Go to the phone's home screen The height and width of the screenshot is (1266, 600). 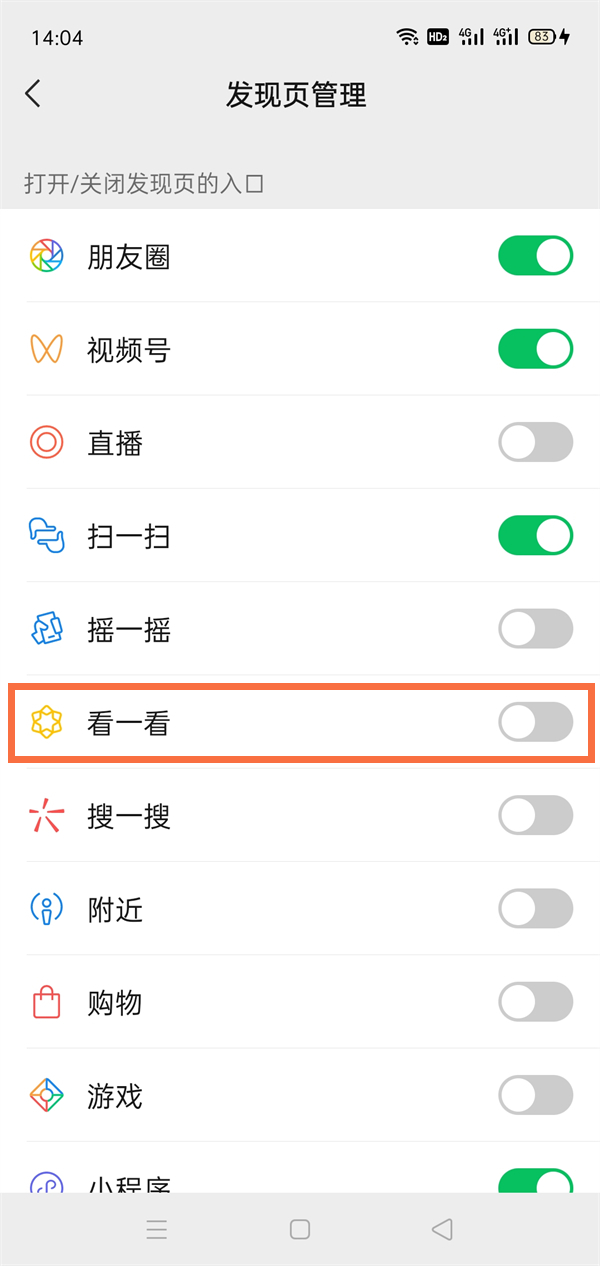[300, 1230]
